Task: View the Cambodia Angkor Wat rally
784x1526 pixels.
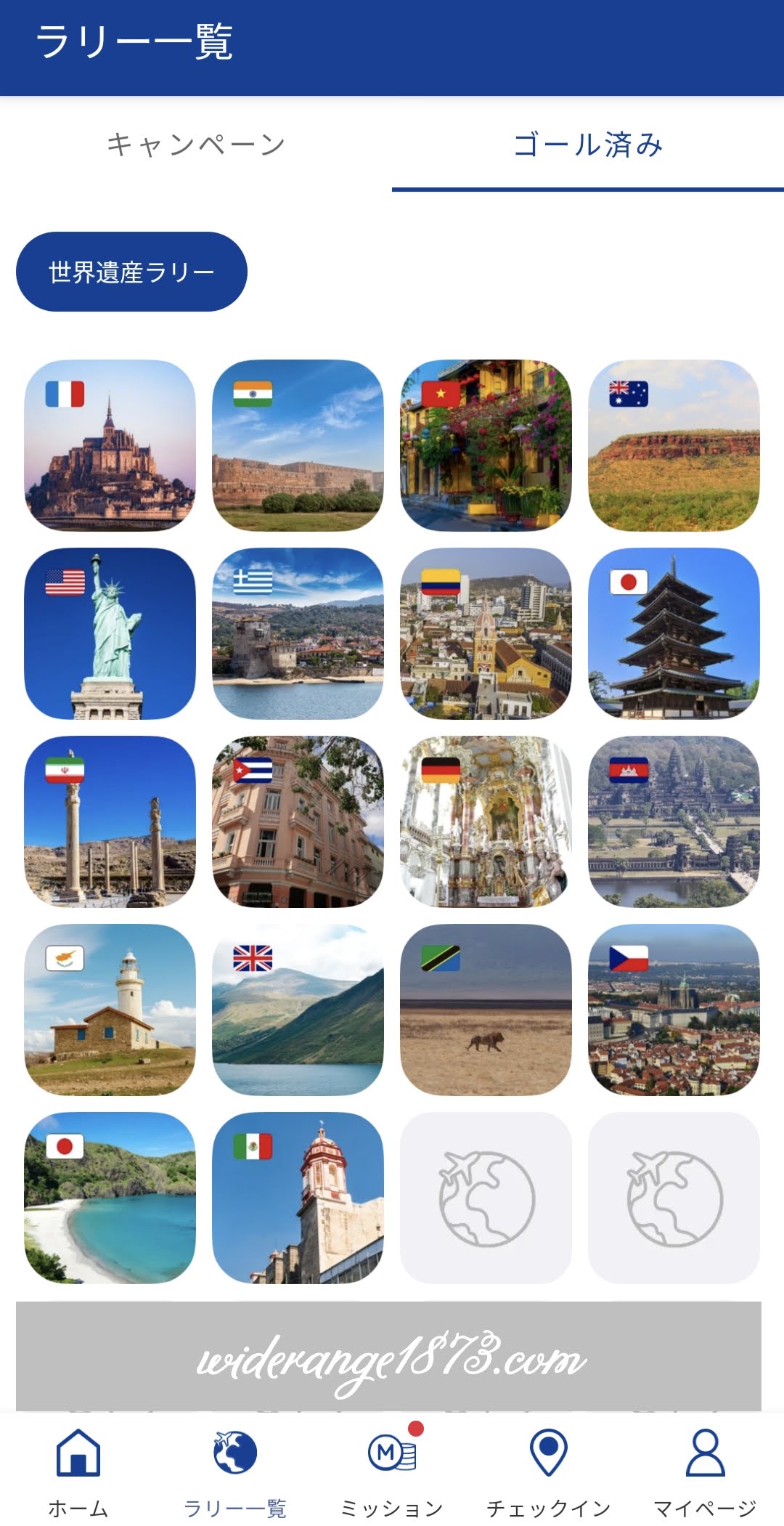Action: (674, 821)
